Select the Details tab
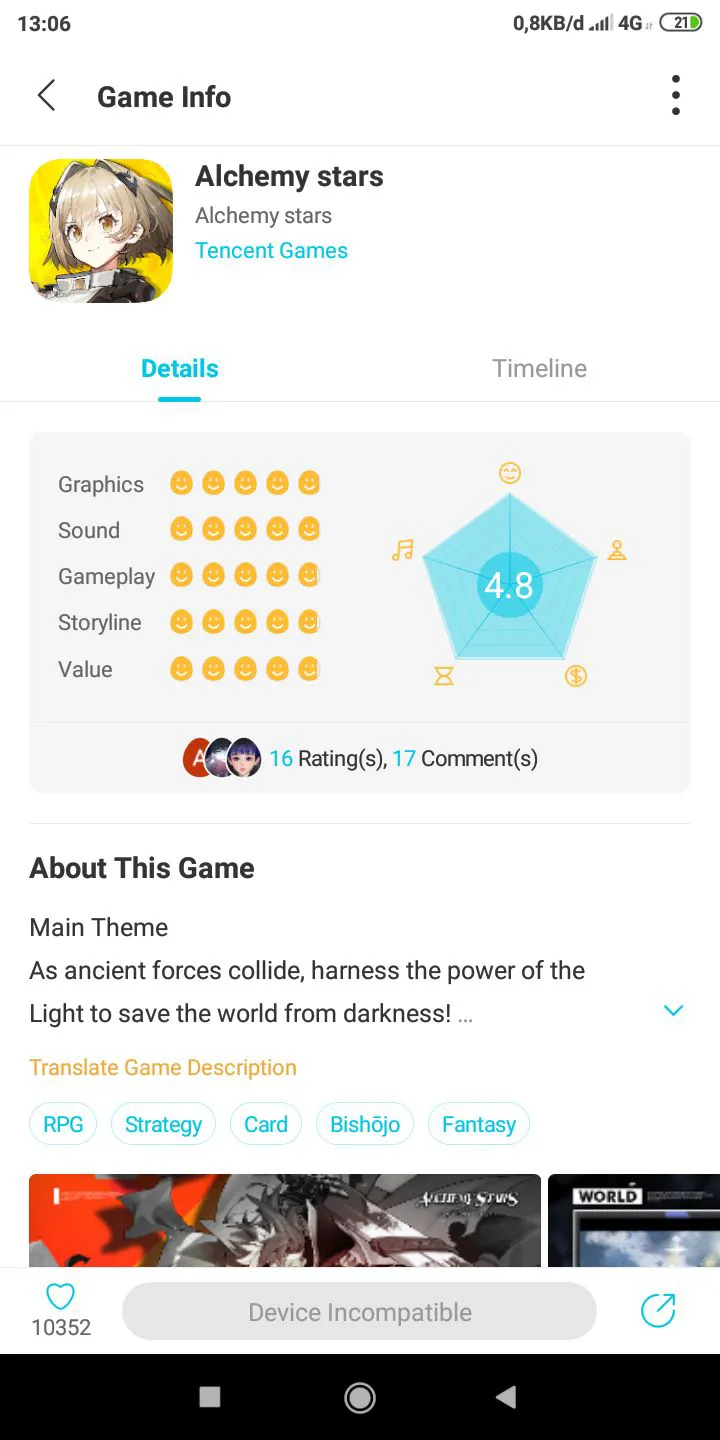The image size is (720, 1440). click(180, 368)
